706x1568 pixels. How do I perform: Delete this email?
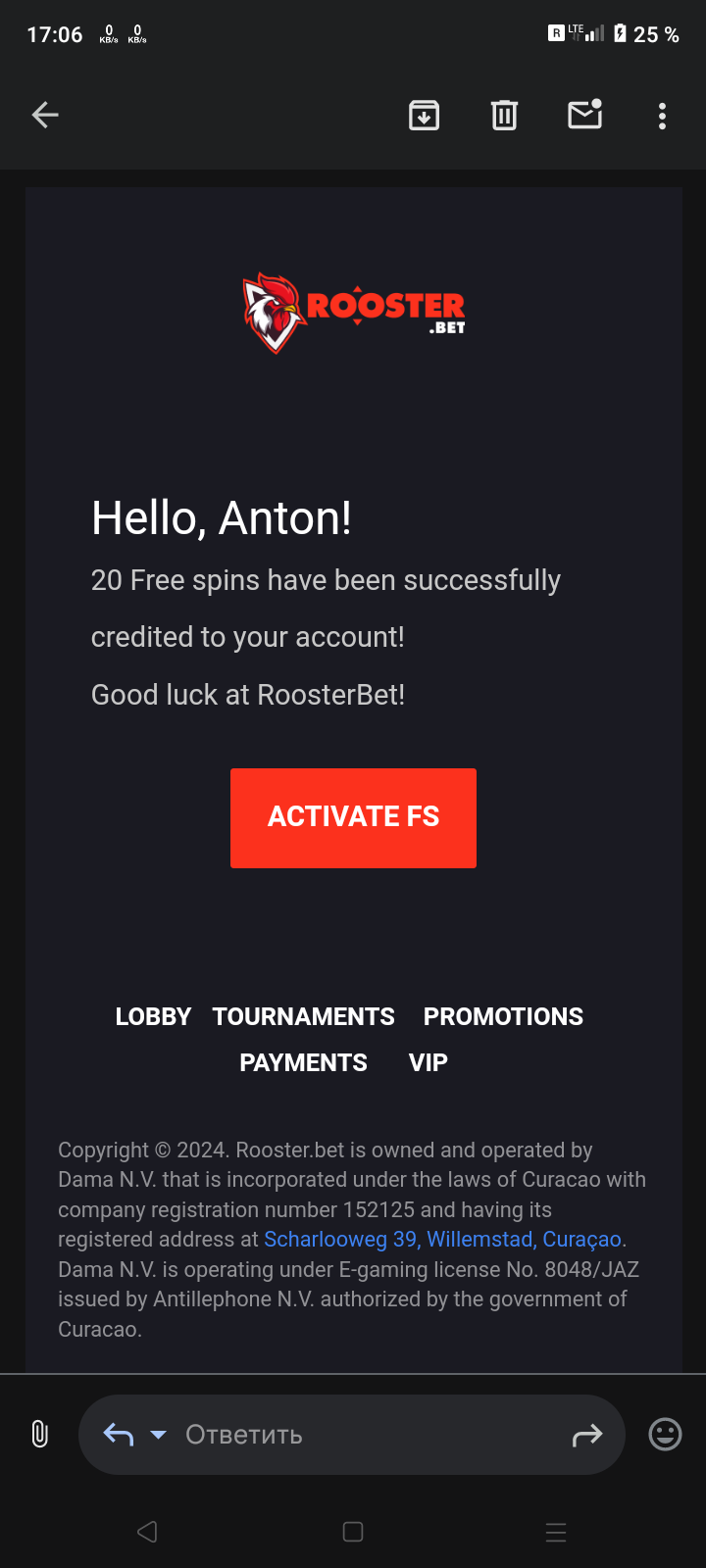504,116
